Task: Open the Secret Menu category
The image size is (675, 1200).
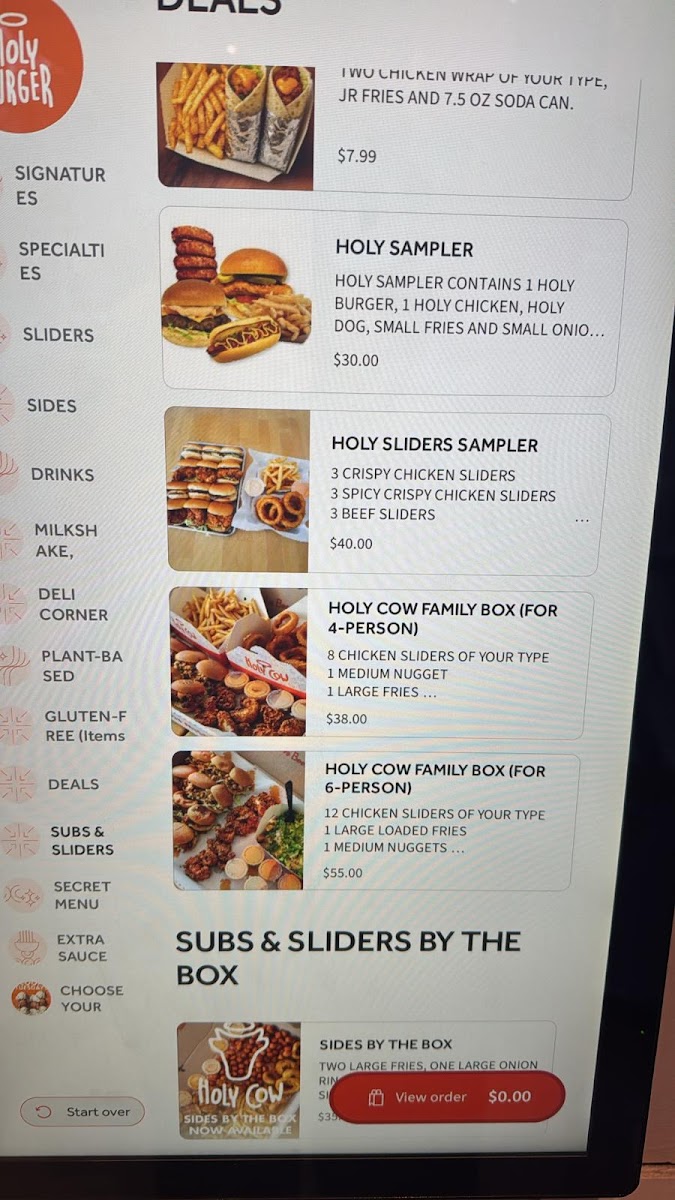Action: [x=81, y=895]
